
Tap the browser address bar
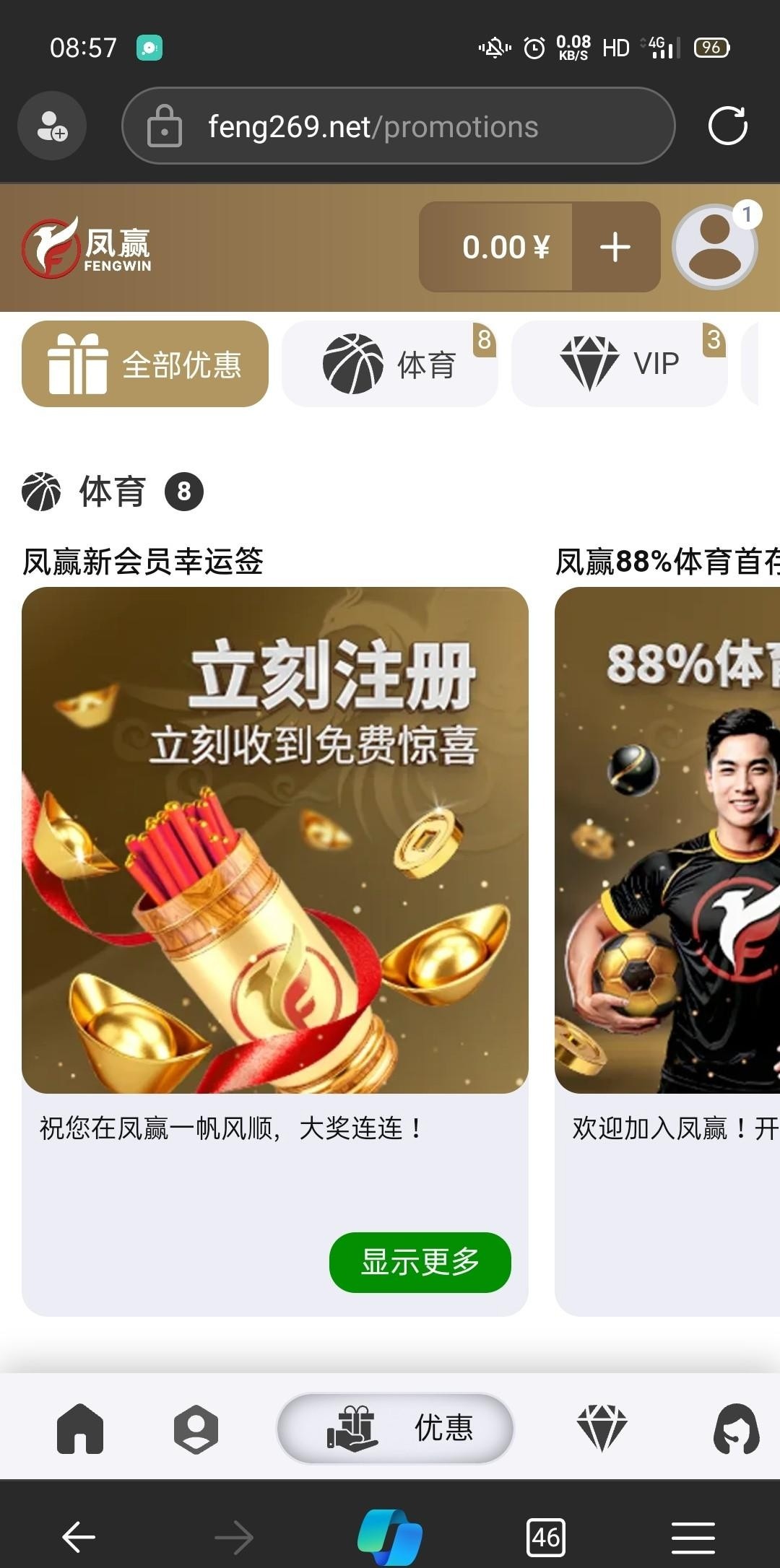point(397,126)
